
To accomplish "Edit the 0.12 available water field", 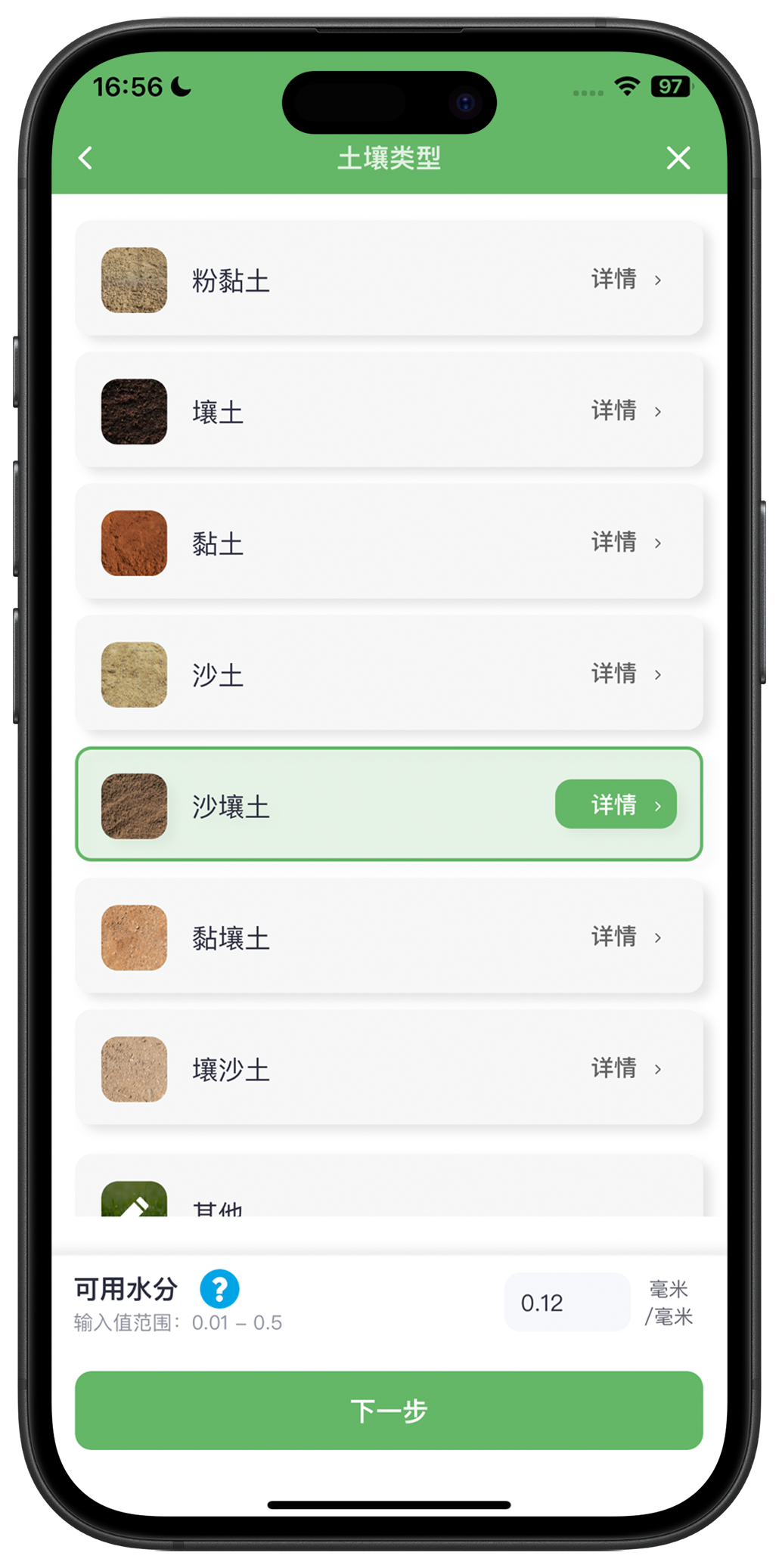I will [x=567, y=1302].
